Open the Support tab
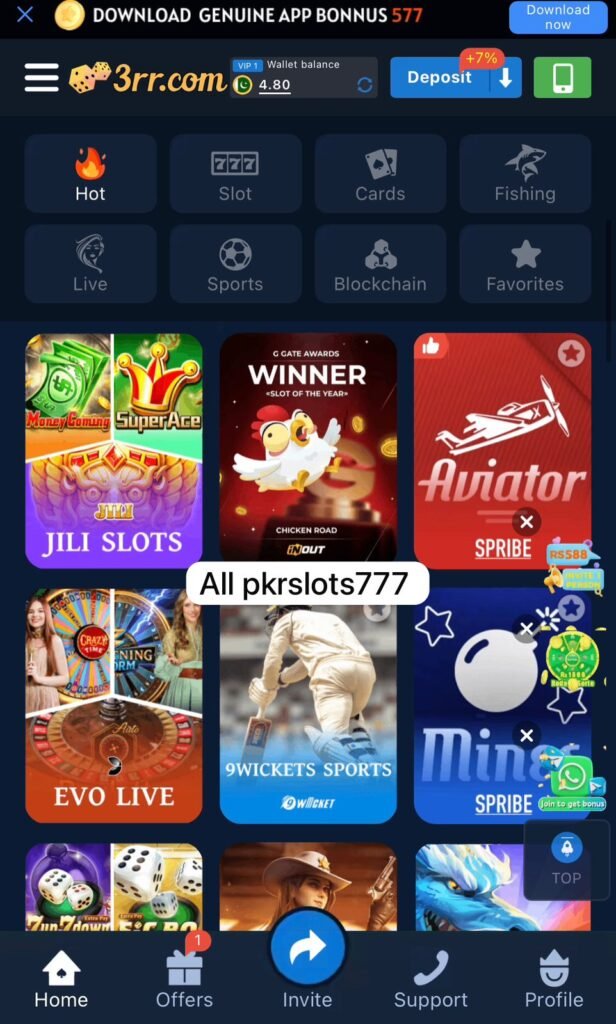The image size is (616, 1024). [430, 980]
